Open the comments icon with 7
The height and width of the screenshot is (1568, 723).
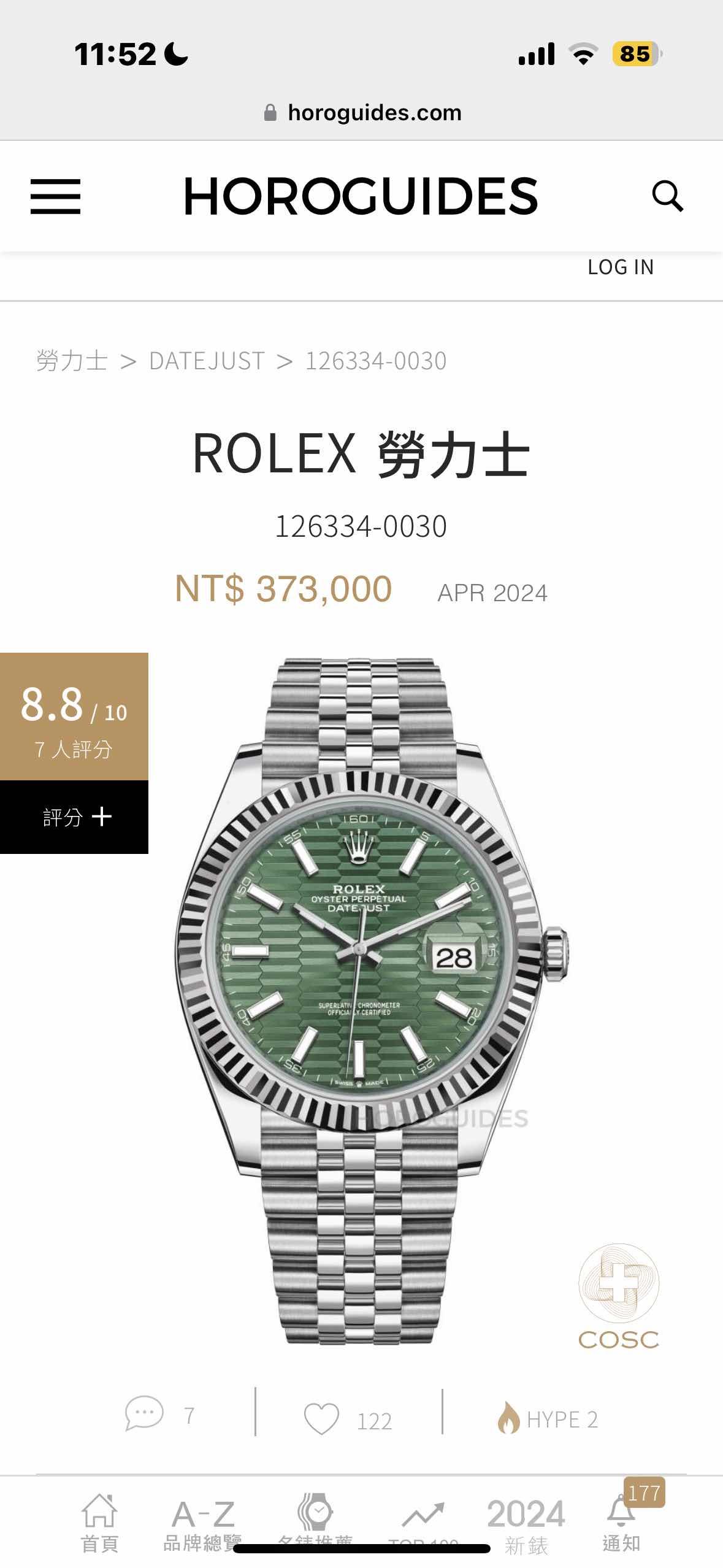[145, 1414]
